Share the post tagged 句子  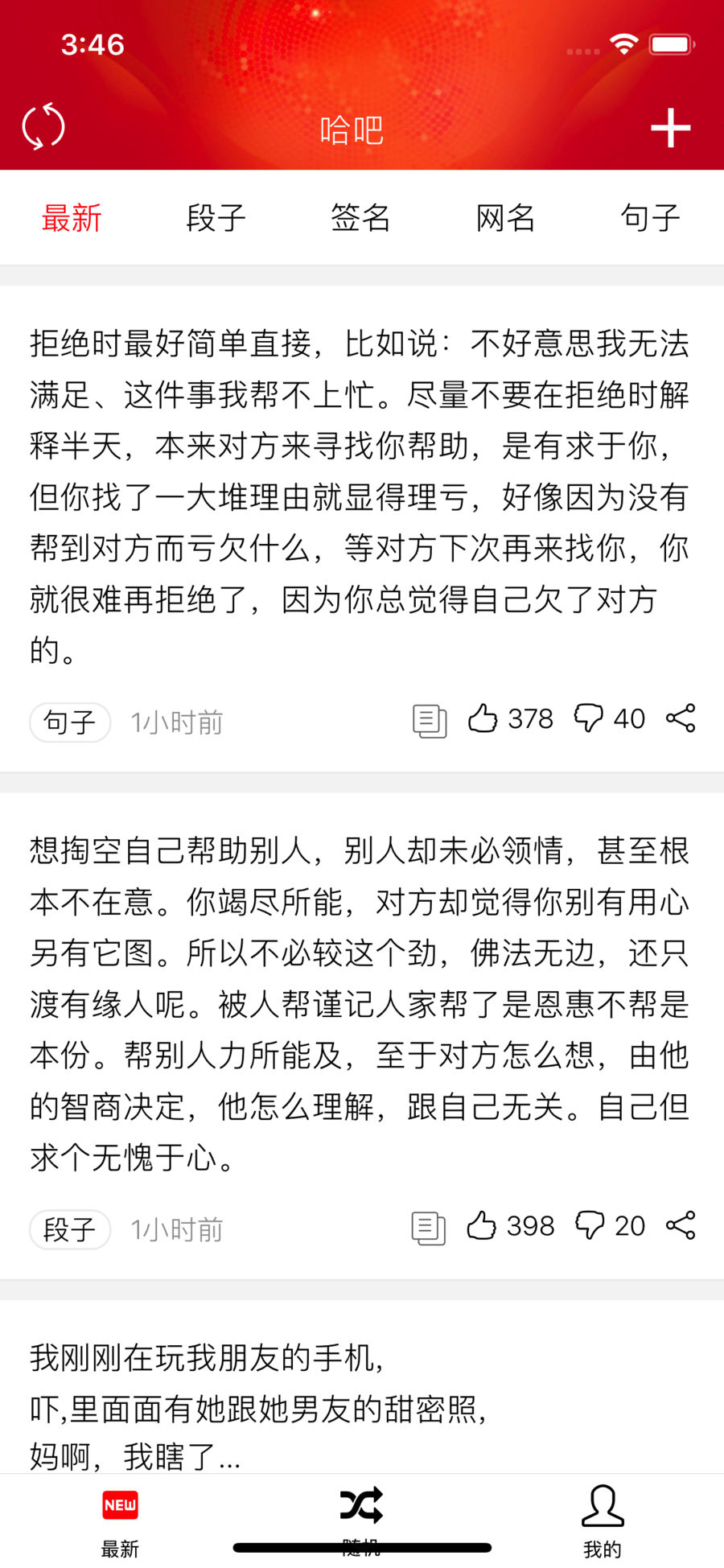(x=681, y=718)
